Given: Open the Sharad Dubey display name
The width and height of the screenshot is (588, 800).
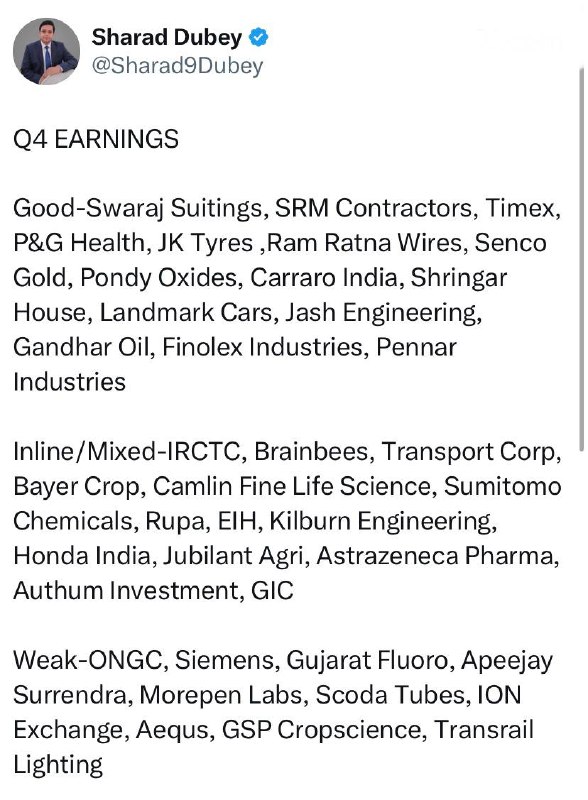Looking at the screenshot, I should [x=166, y=38].
